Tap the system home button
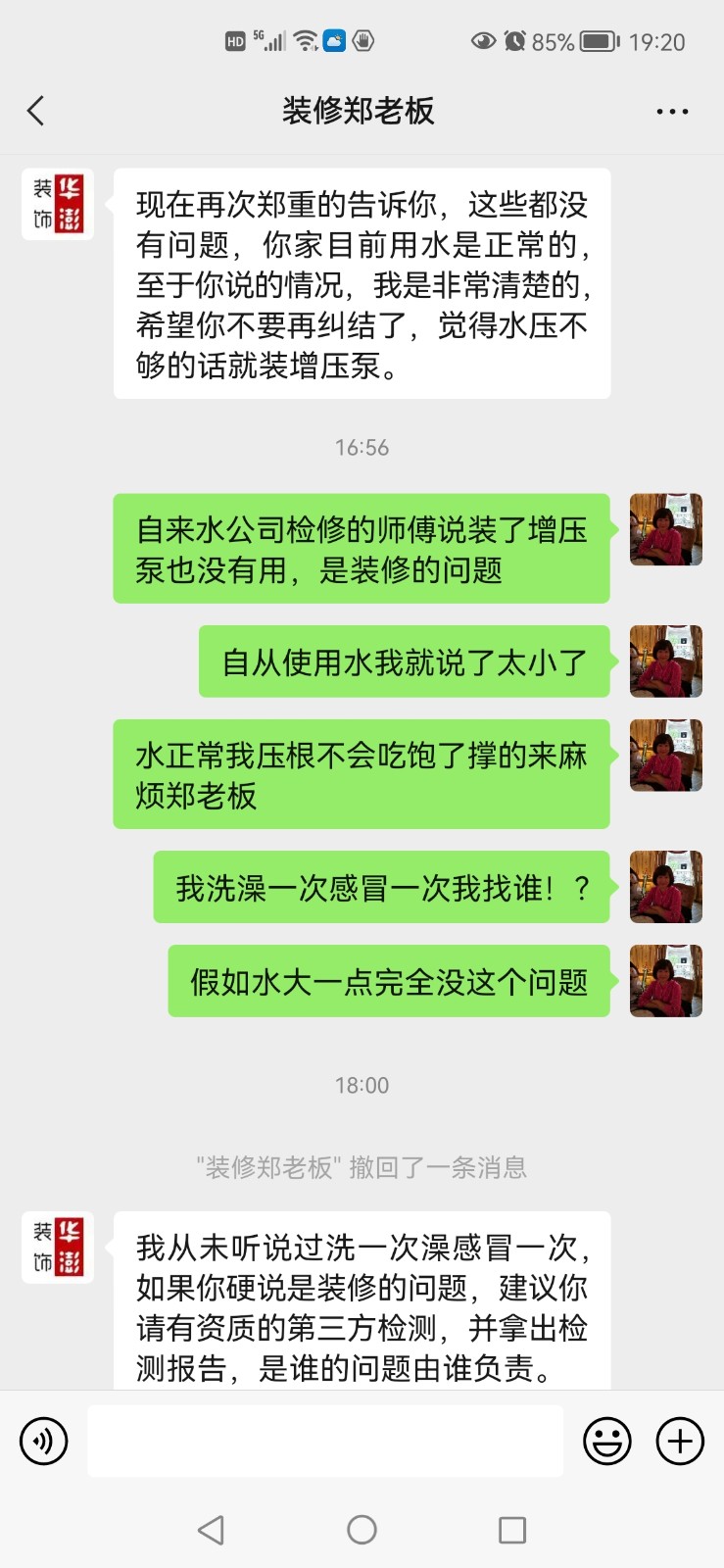 (362, 1530)
